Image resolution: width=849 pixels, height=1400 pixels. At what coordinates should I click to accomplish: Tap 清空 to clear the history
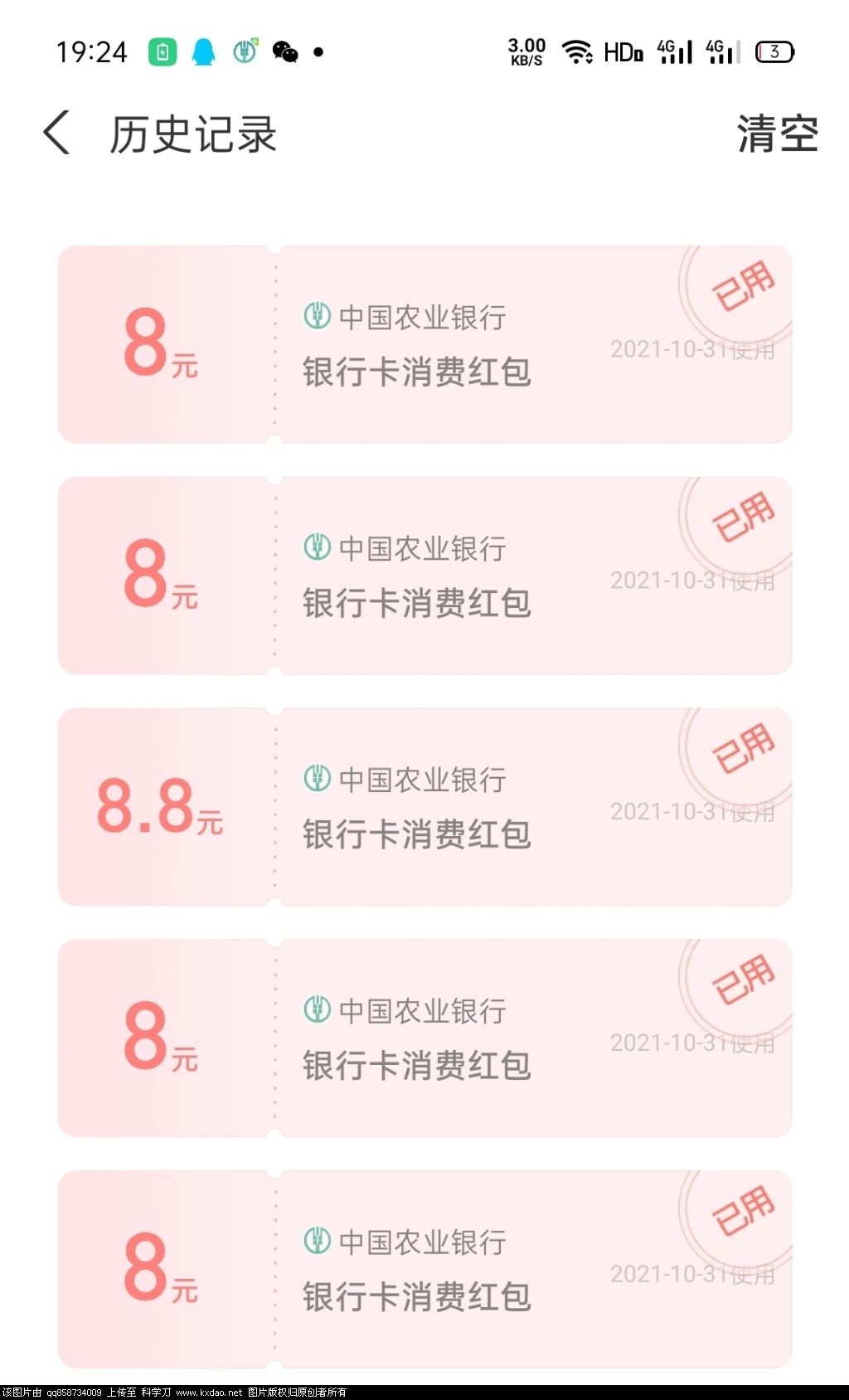tap(777, 134)
